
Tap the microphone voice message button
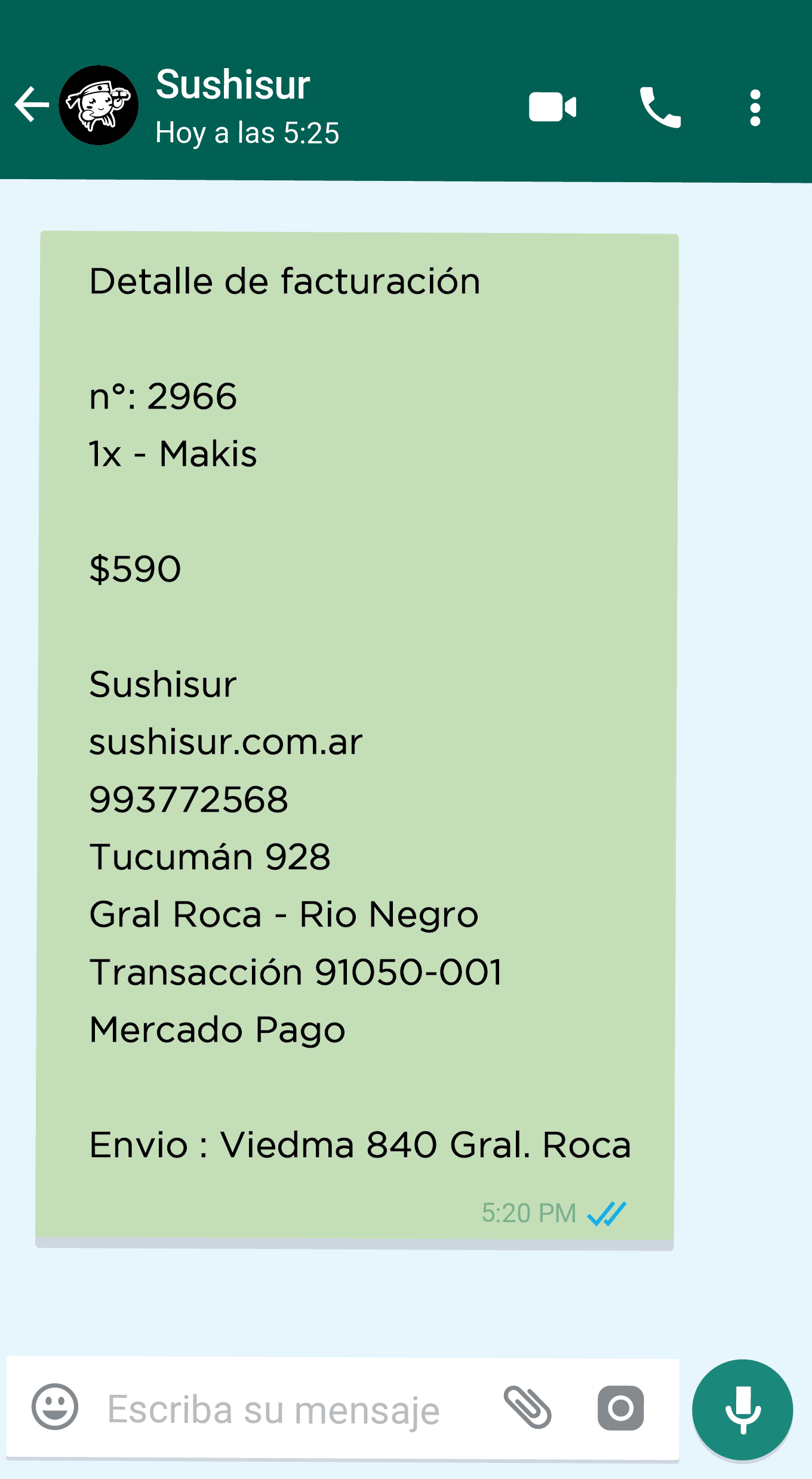743,1410
